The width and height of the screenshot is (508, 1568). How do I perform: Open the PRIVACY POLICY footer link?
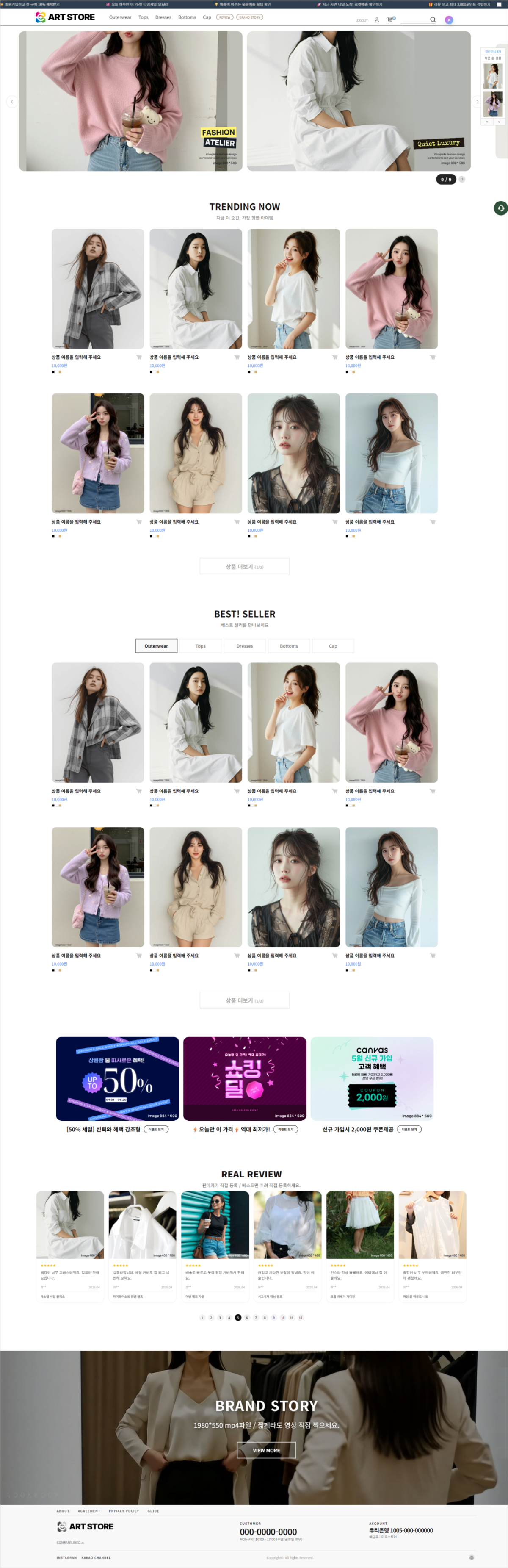click(124, 1511)
